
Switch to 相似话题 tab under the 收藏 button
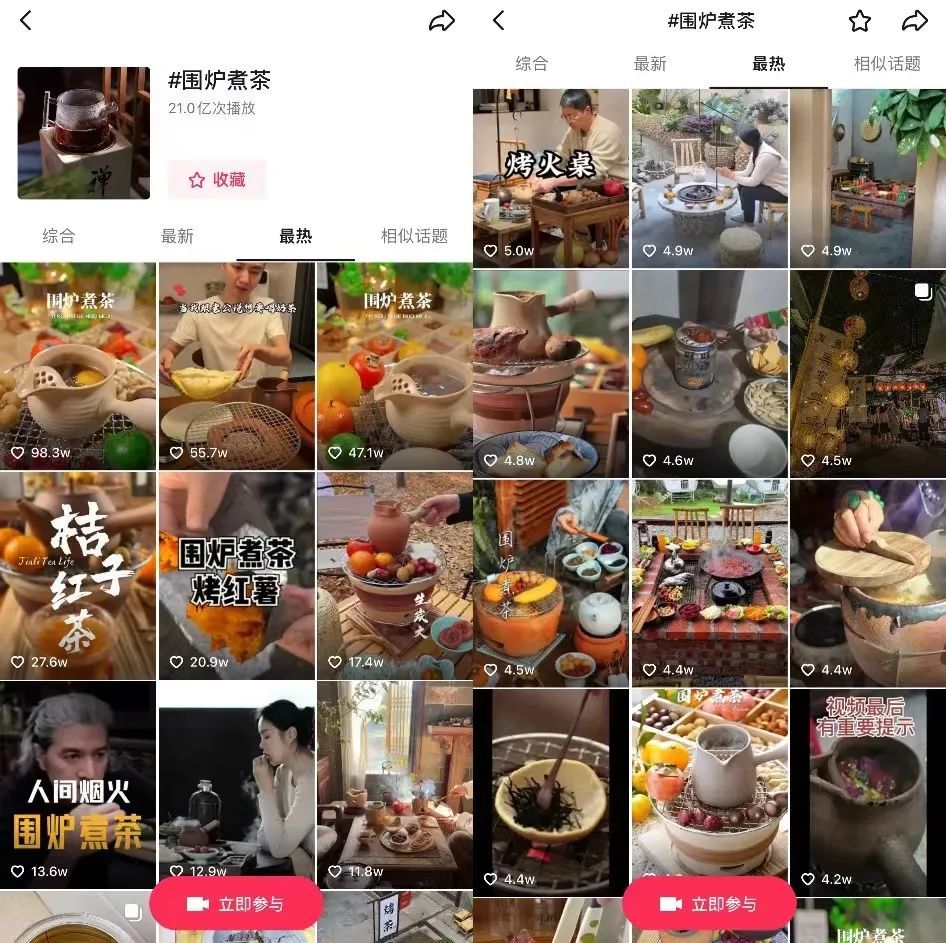point(414,236)
